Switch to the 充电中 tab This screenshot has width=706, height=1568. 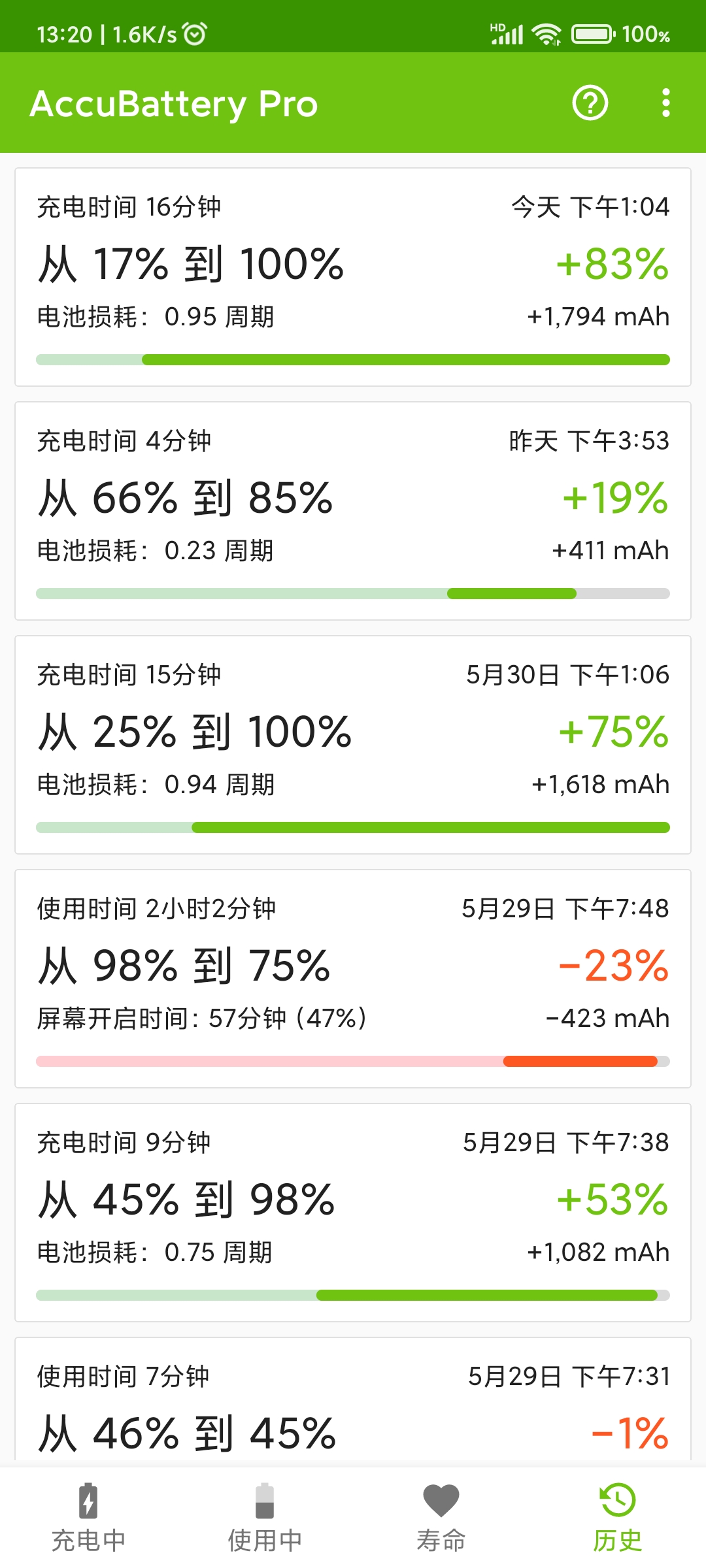(88, 1518)
